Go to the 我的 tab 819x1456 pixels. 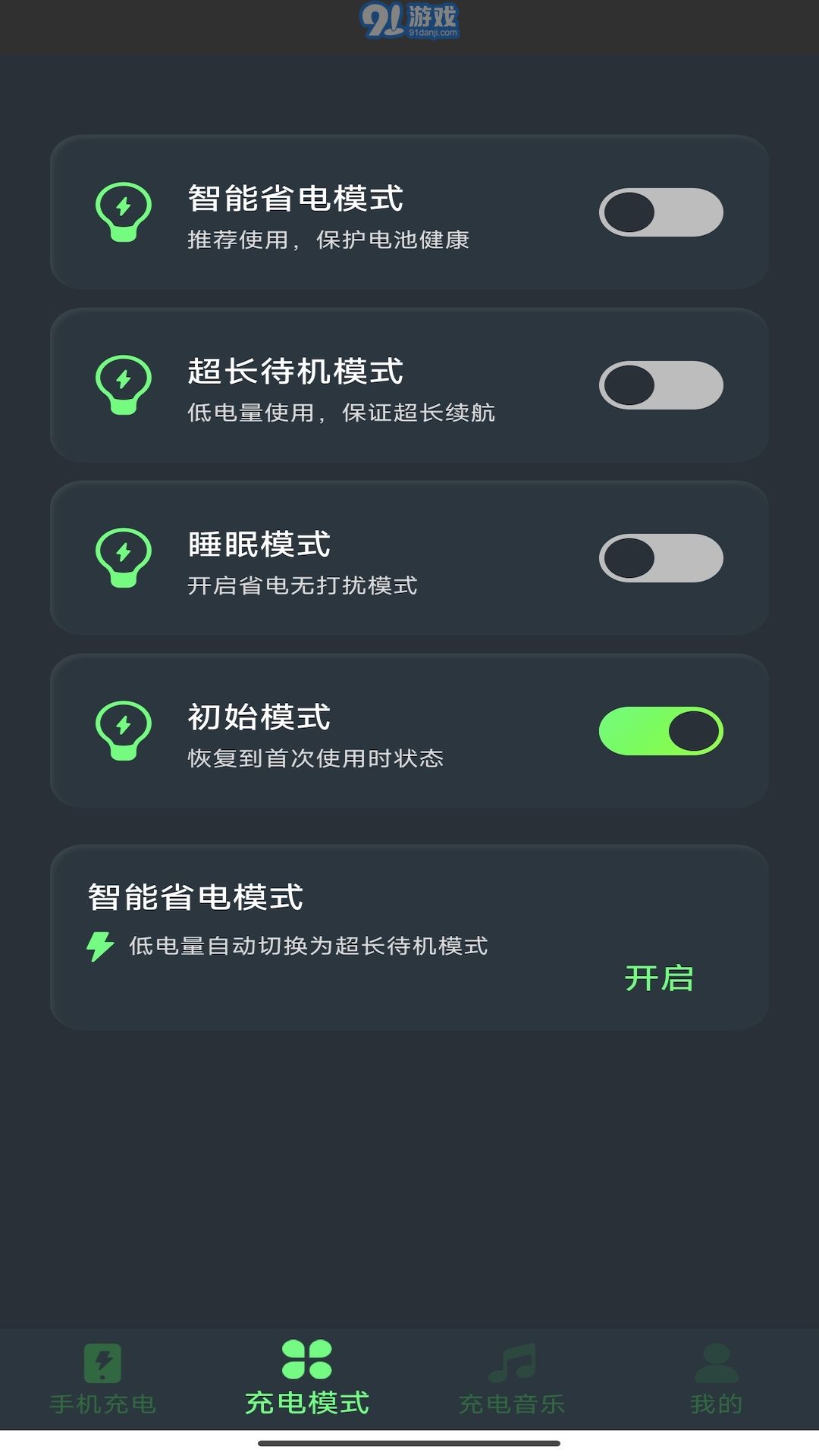pyautogui.click(x=717, y=1379)
